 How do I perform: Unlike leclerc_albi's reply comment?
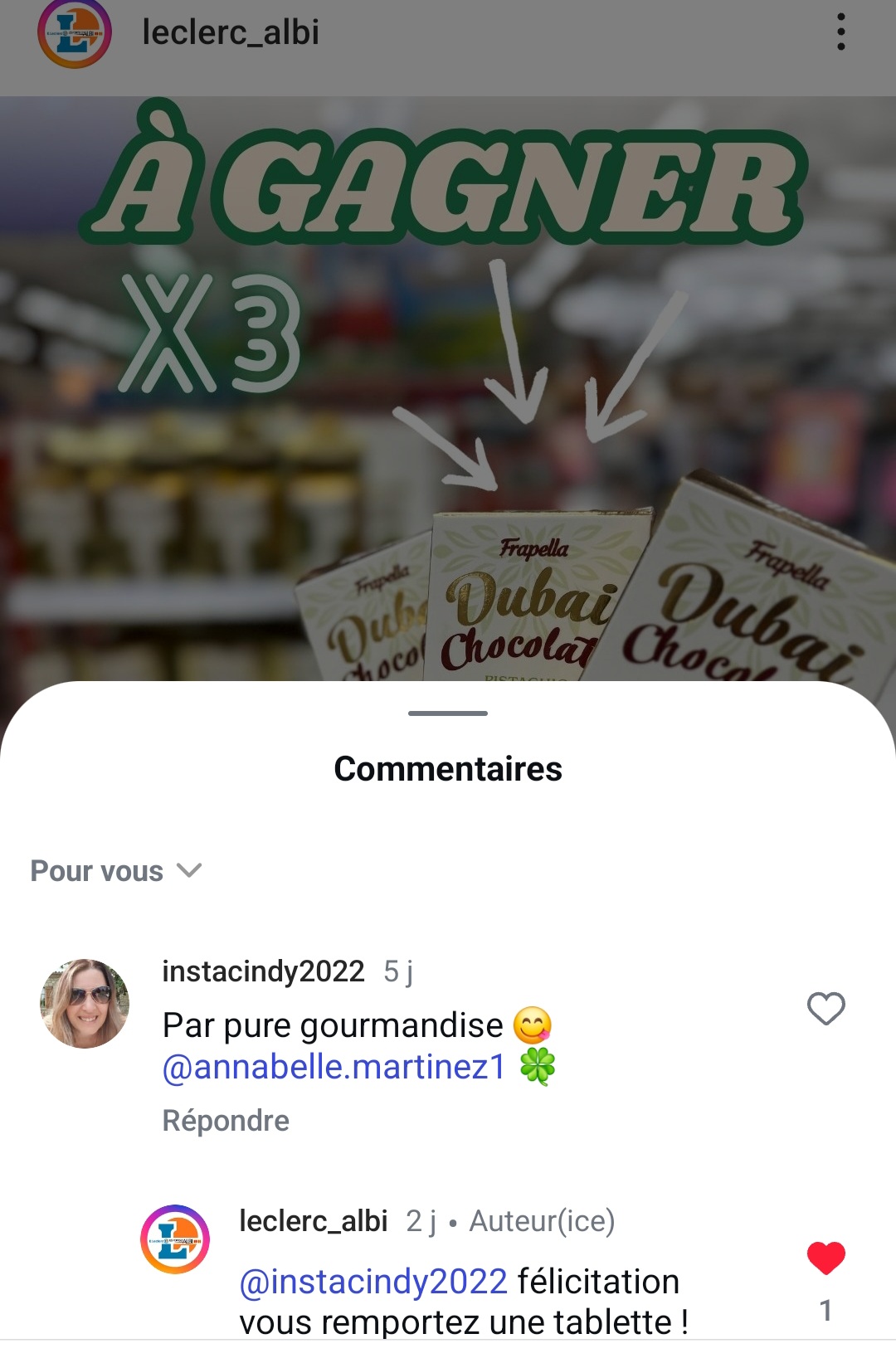pos(825,1258)
